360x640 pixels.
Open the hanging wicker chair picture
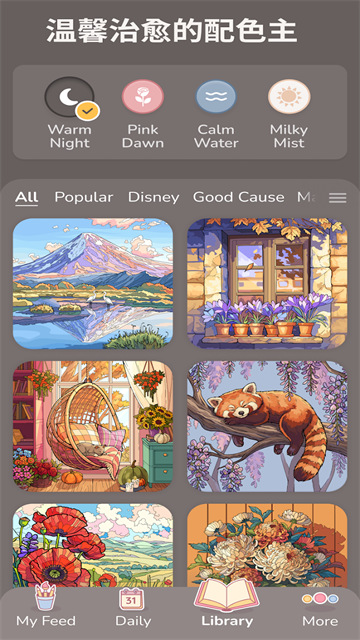(93, 426)
